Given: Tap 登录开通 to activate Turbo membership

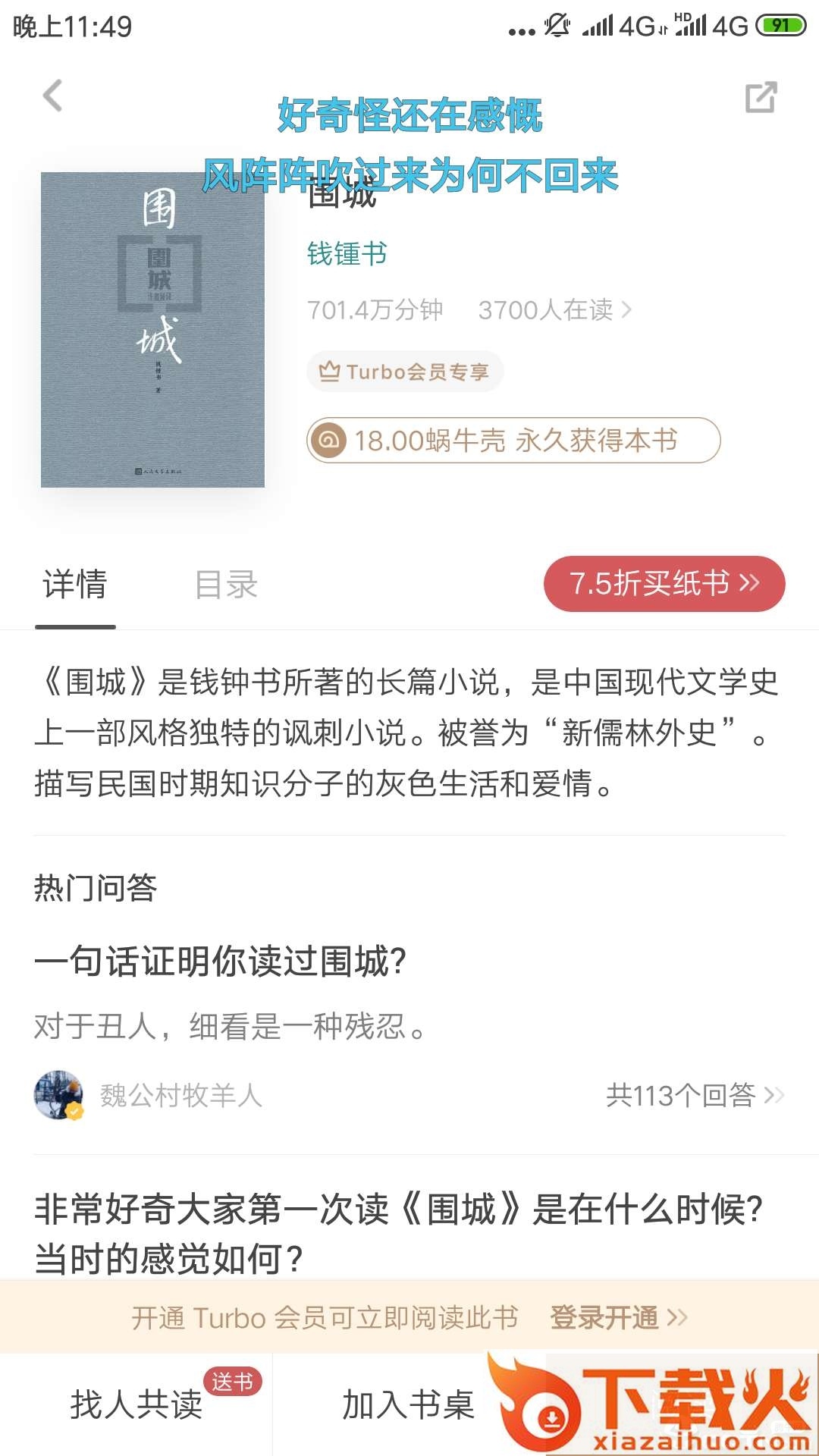Looking at the screenshot, I should 618,1318.
